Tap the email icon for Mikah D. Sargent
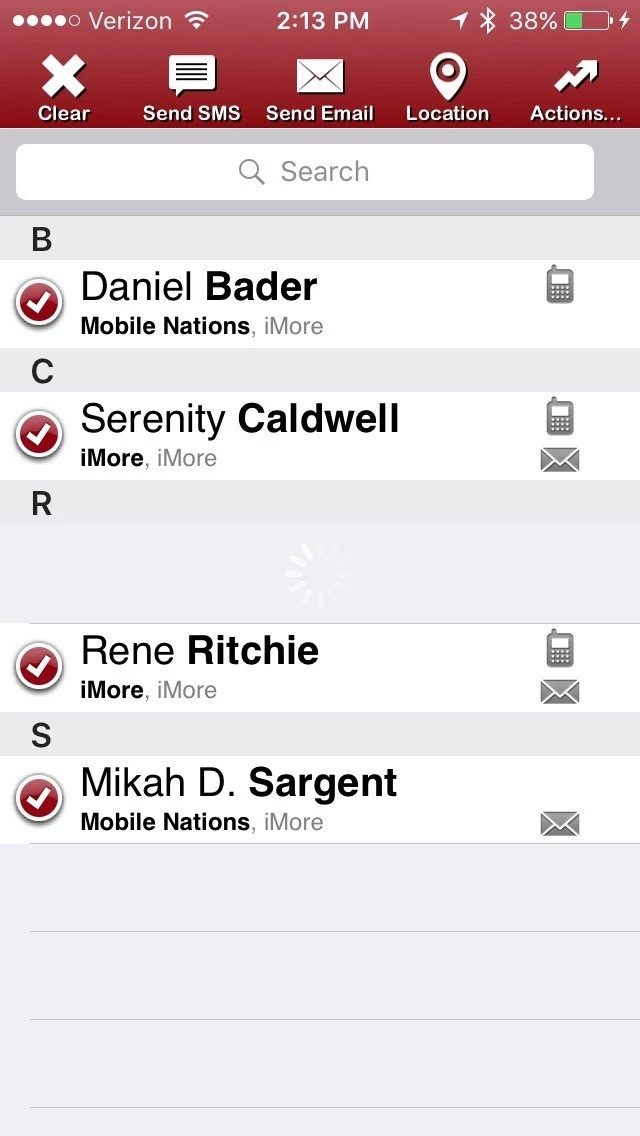640x1136 pixels. coord(560,824)
